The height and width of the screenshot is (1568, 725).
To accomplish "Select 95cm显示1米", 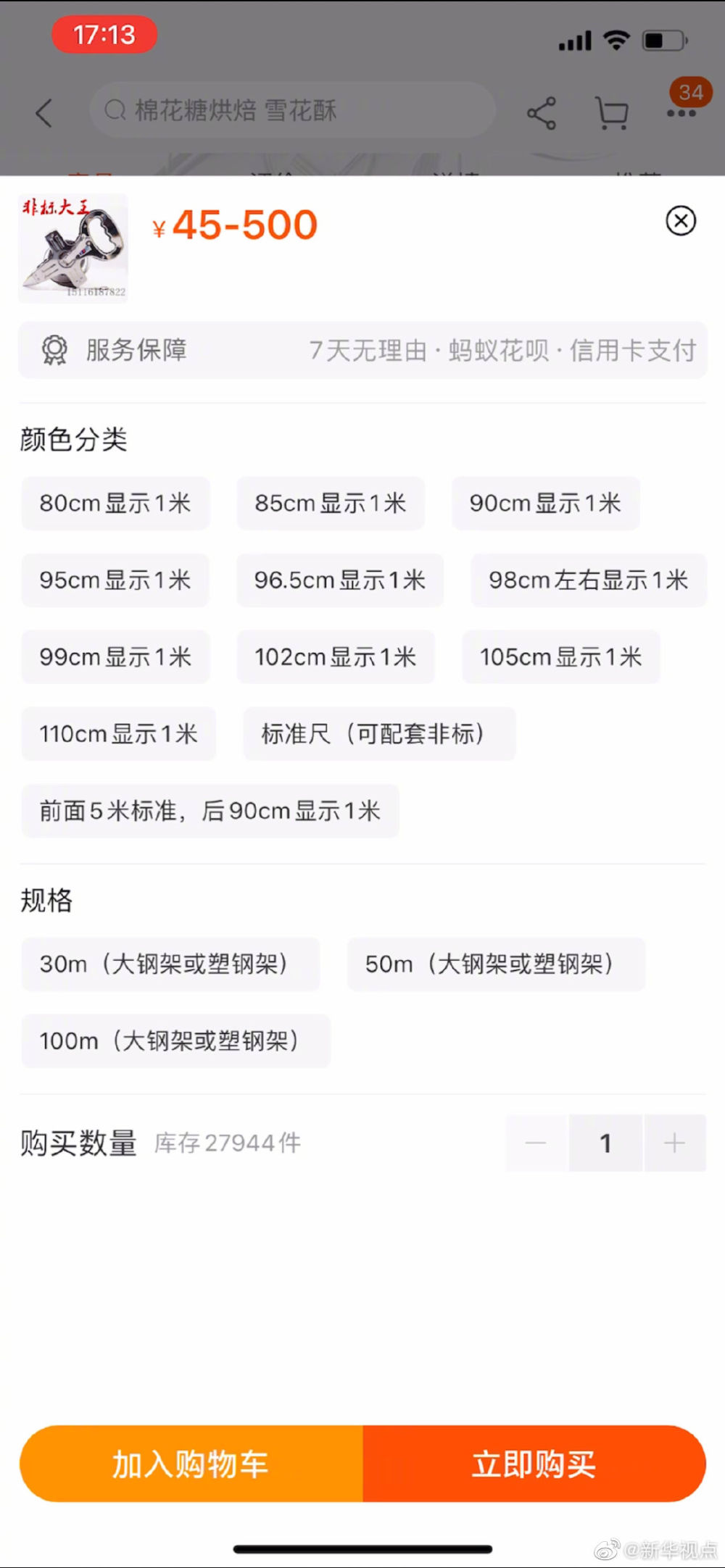I will pos(115,580).
